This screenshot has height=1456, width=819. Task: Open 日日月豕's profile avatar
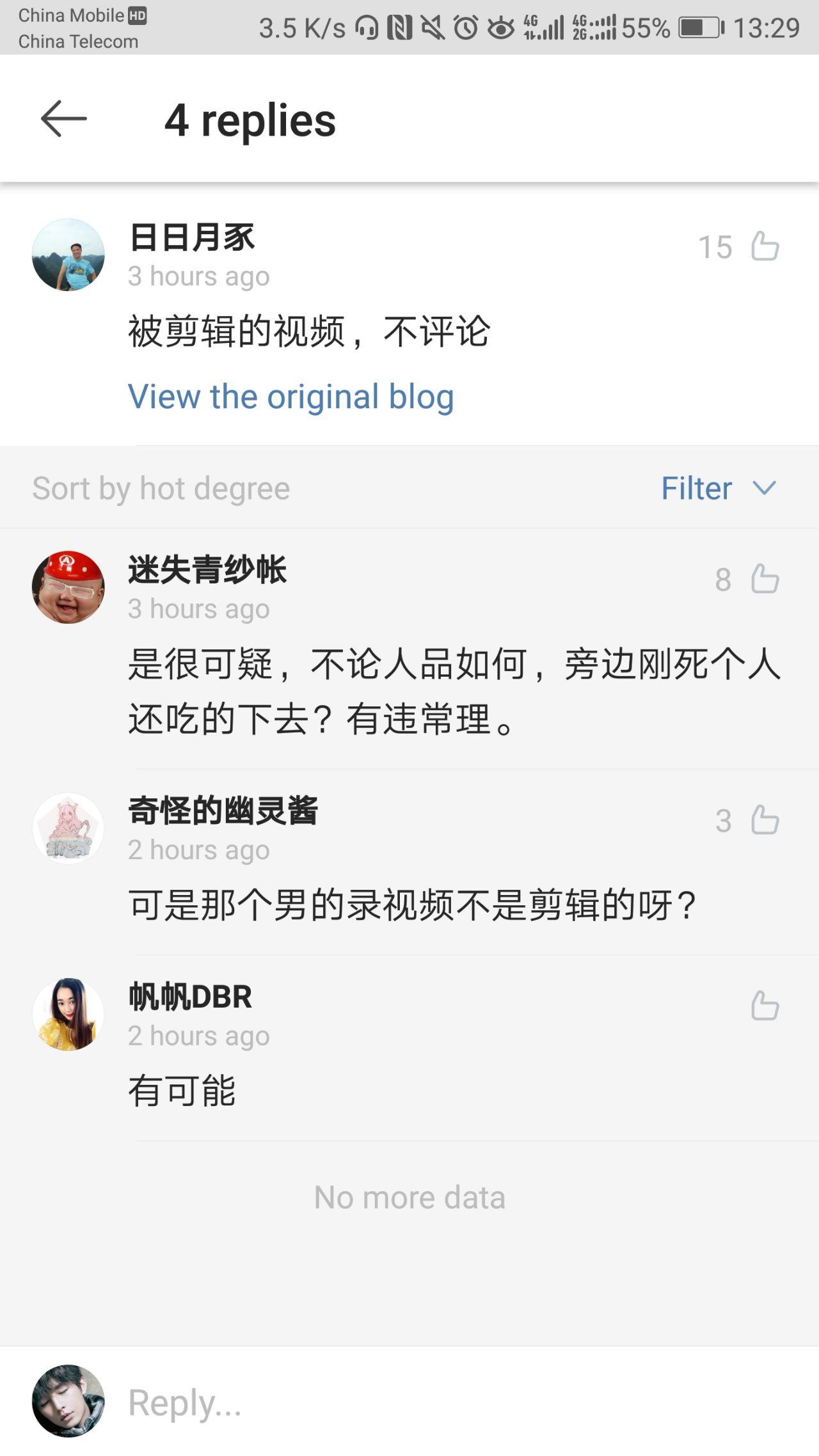tap(68, 255)
